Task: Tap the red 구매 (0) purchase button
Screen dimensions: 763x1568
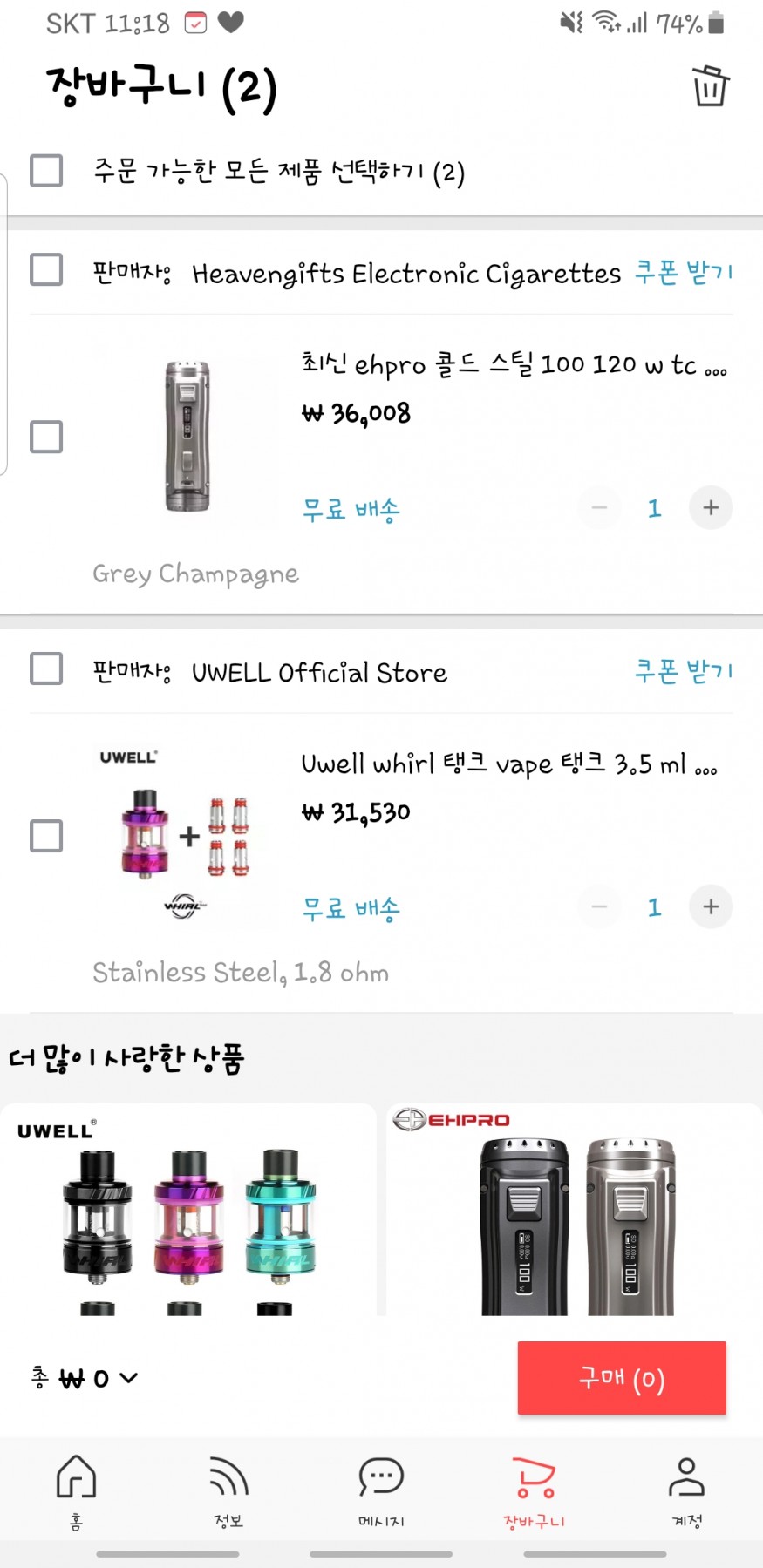Action: click(622, 1378)
